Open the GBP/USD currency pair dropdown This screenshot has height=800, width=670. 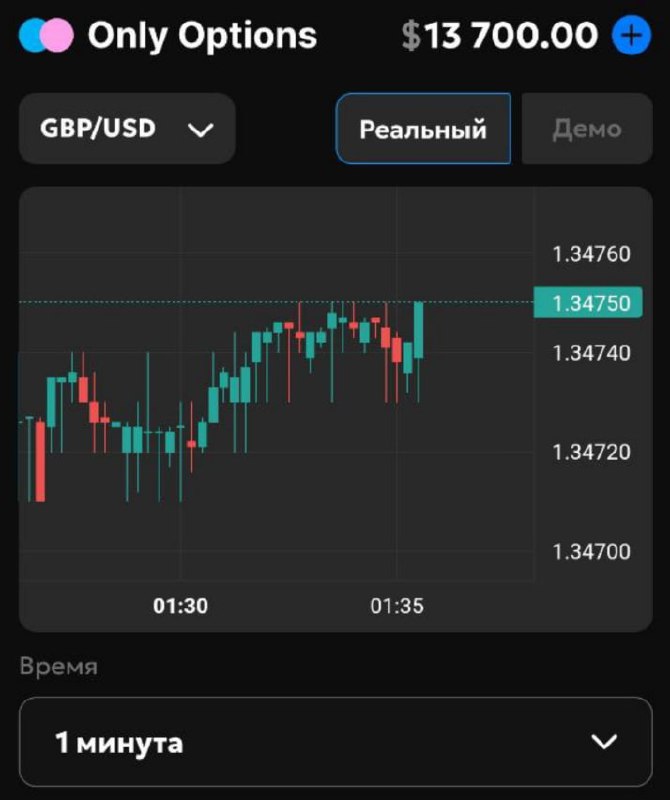pyautogui.click(x=127, y=129)
